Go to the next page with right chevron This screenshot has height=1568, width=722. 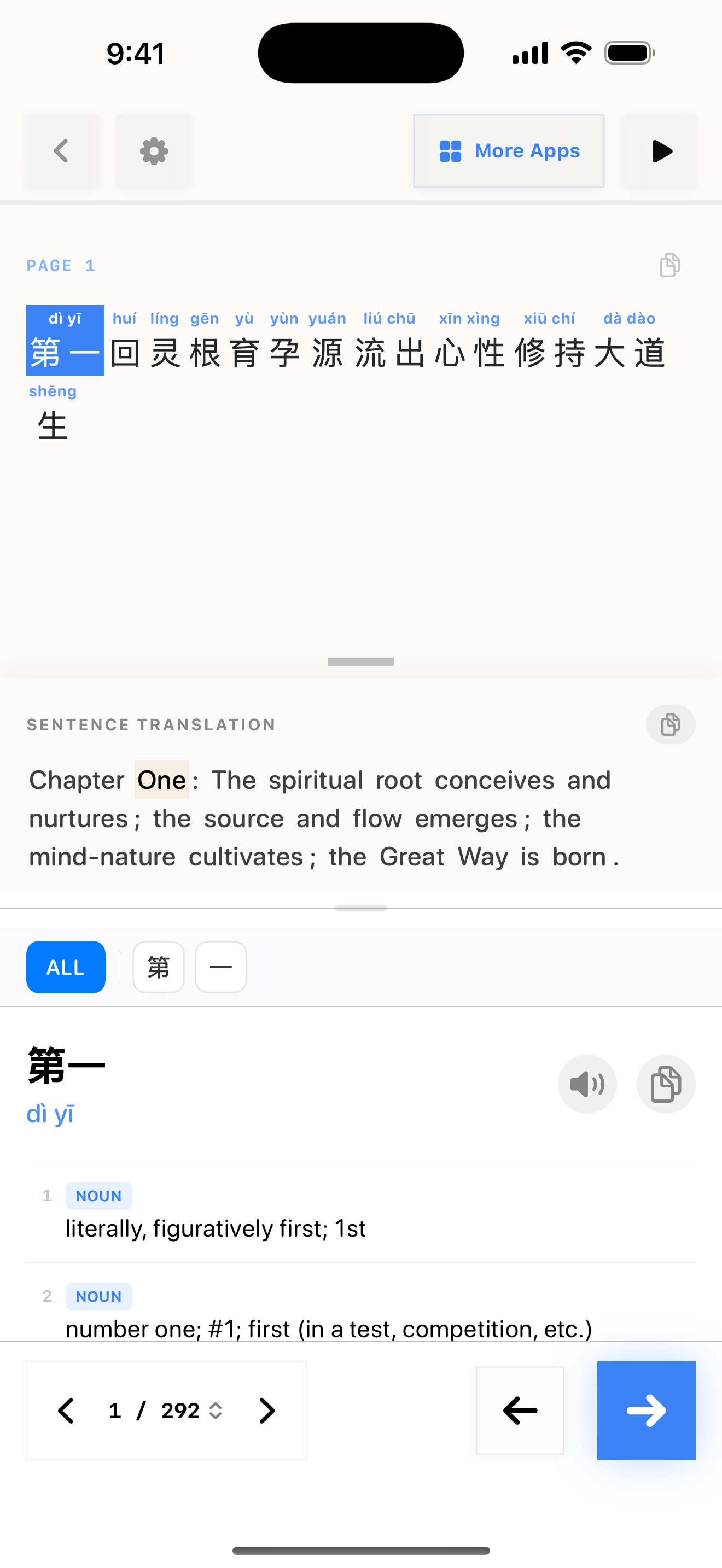point(266,1411)
